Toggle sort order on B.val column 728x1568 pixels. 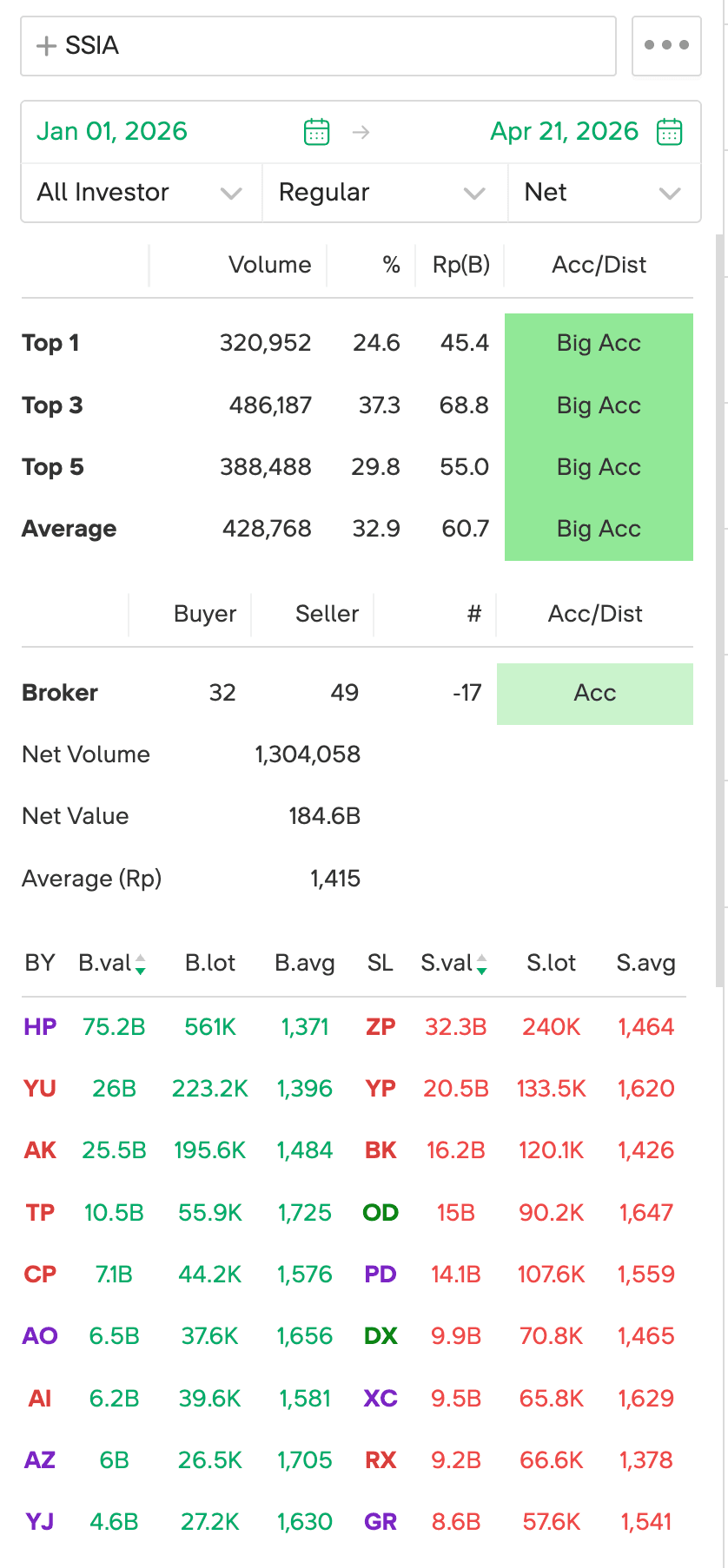click(139, 962)
